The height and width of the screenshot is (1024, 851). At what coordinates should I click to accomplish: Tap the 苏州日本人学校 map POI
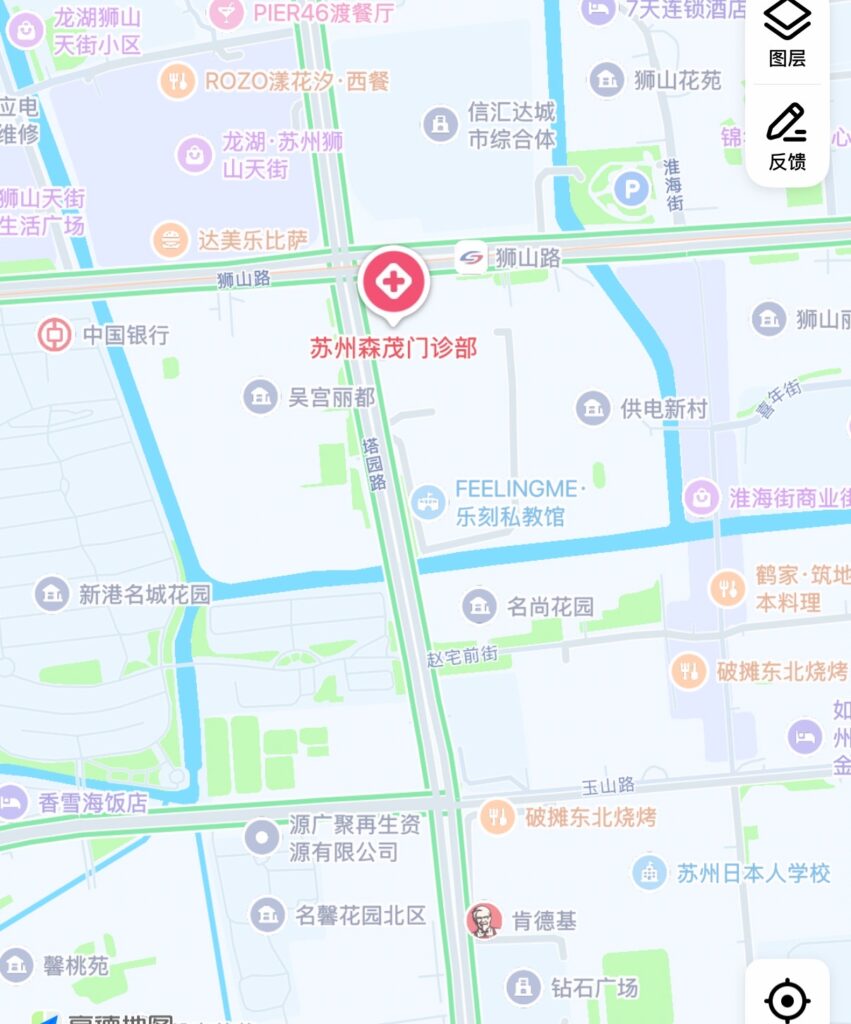[x=650, y=873]
